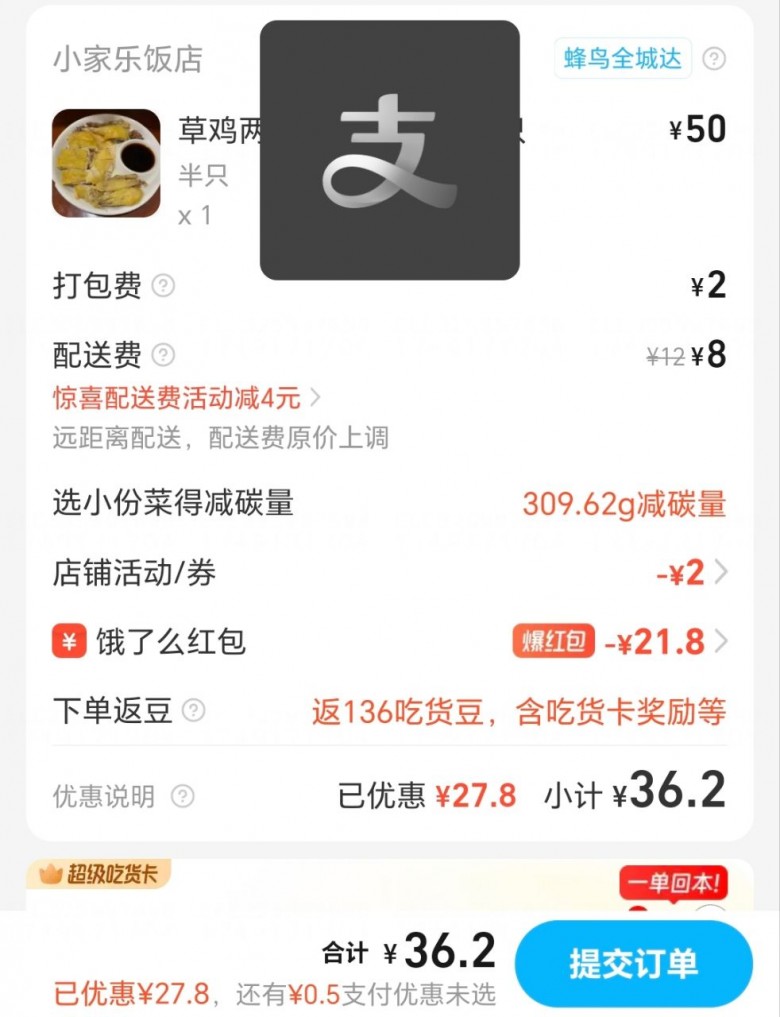Tap the help icon next to 蜂鸟全城达
Screen dimensions: 780x1017
pyautogui.click(x=714, y=59)
